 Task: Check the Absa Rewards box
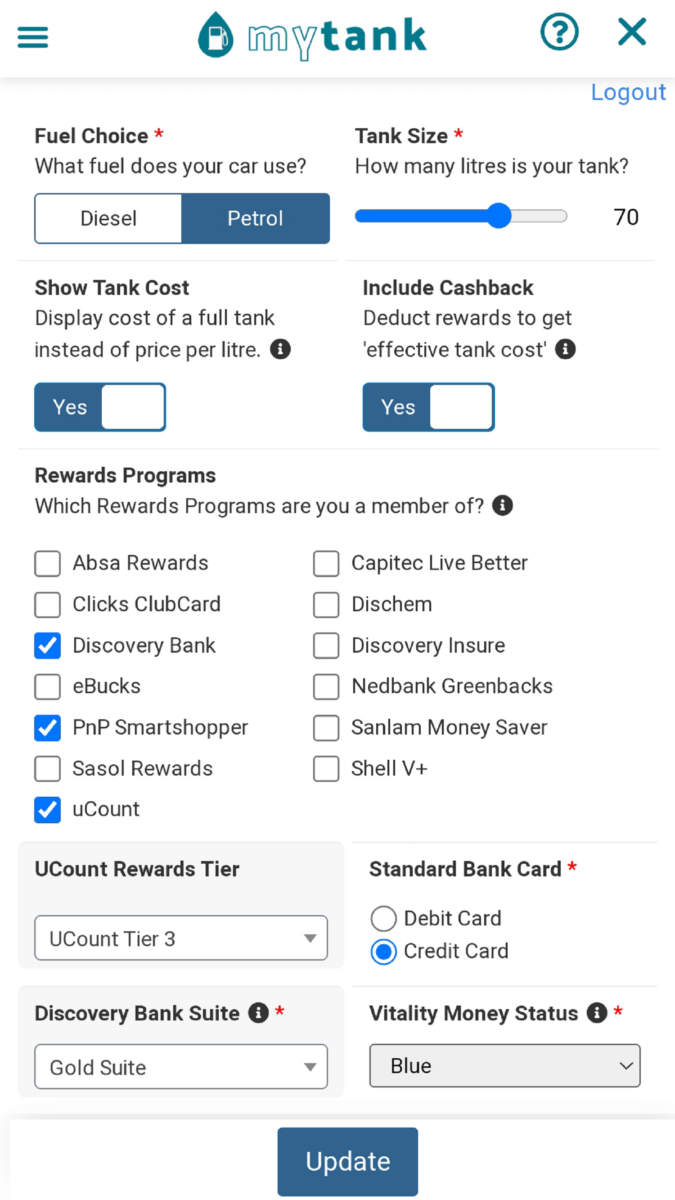tap(48, 564)
